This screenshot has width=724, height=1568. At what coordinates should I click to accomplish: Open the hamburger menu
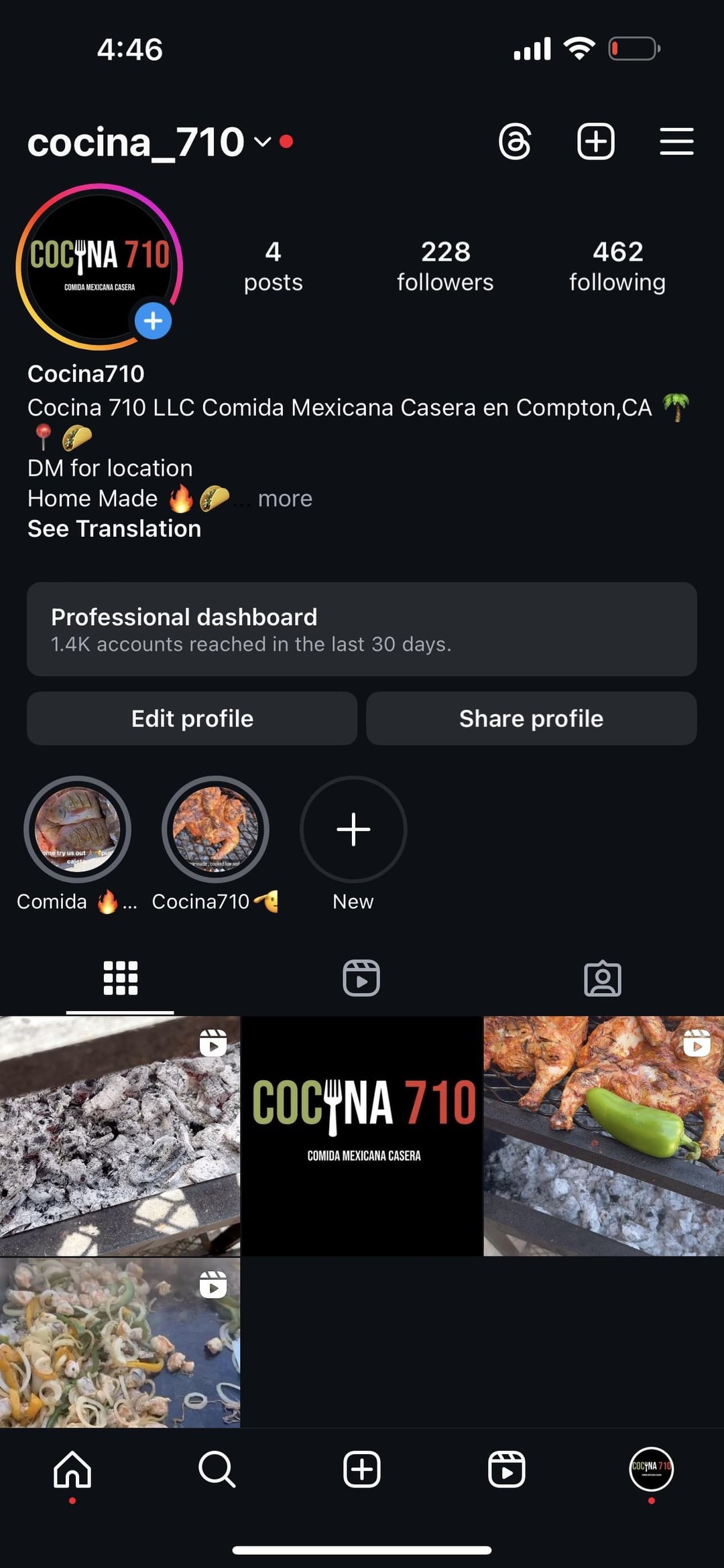point(676,141)
